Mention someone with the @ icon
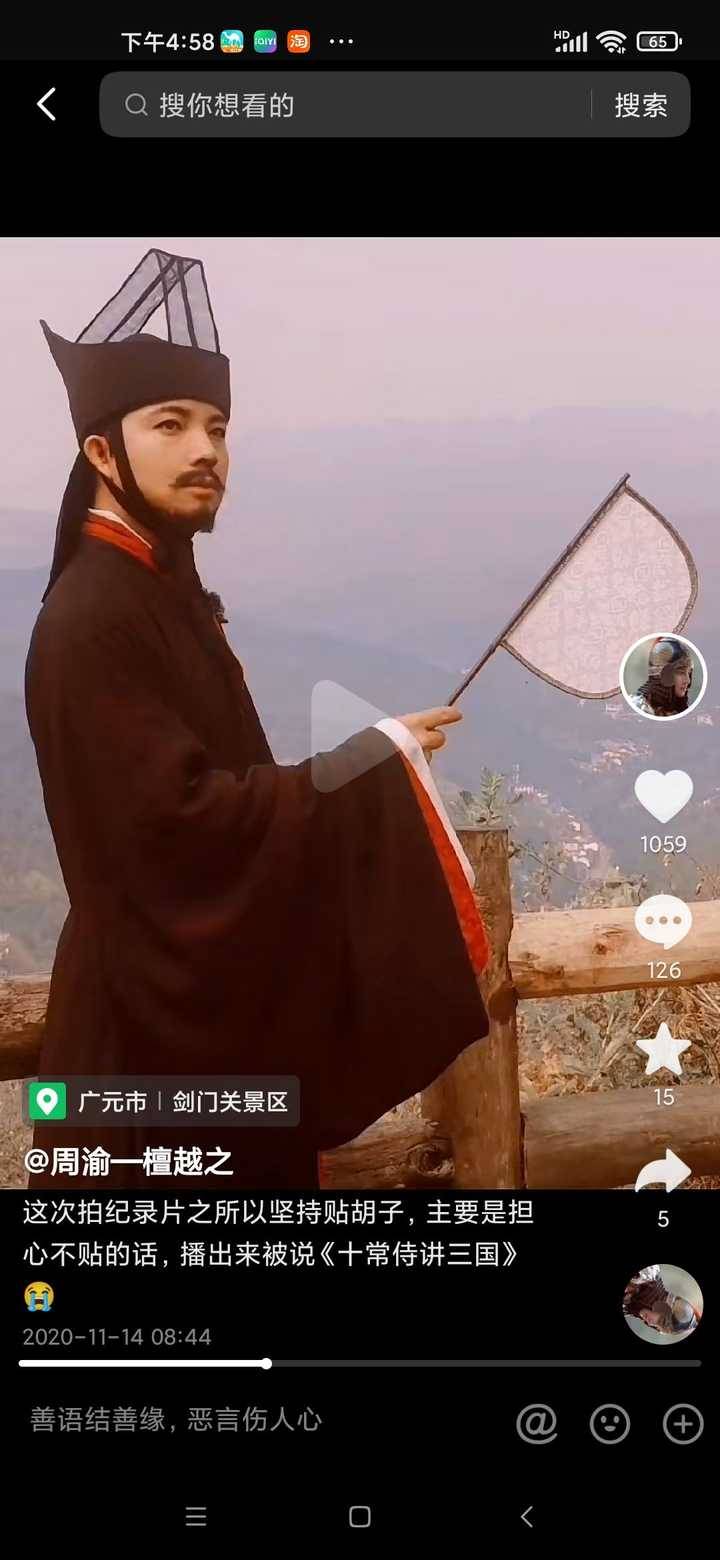Viewport: 720px width, 1560px height. click(x=537, y=1423)
